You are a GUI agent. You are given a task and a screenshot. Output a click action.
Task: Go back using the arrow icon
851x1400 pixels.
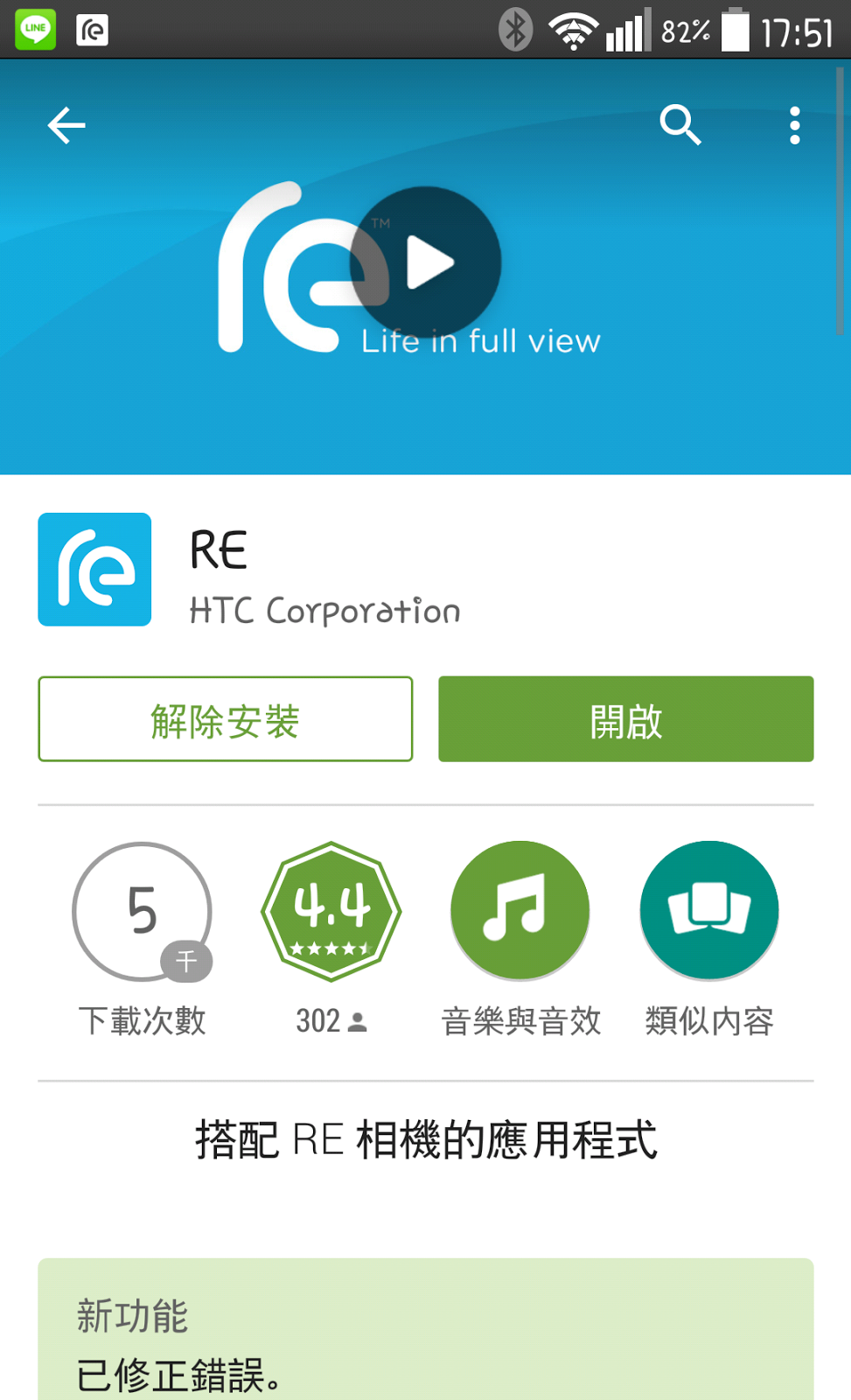click(x=66, y=126)
